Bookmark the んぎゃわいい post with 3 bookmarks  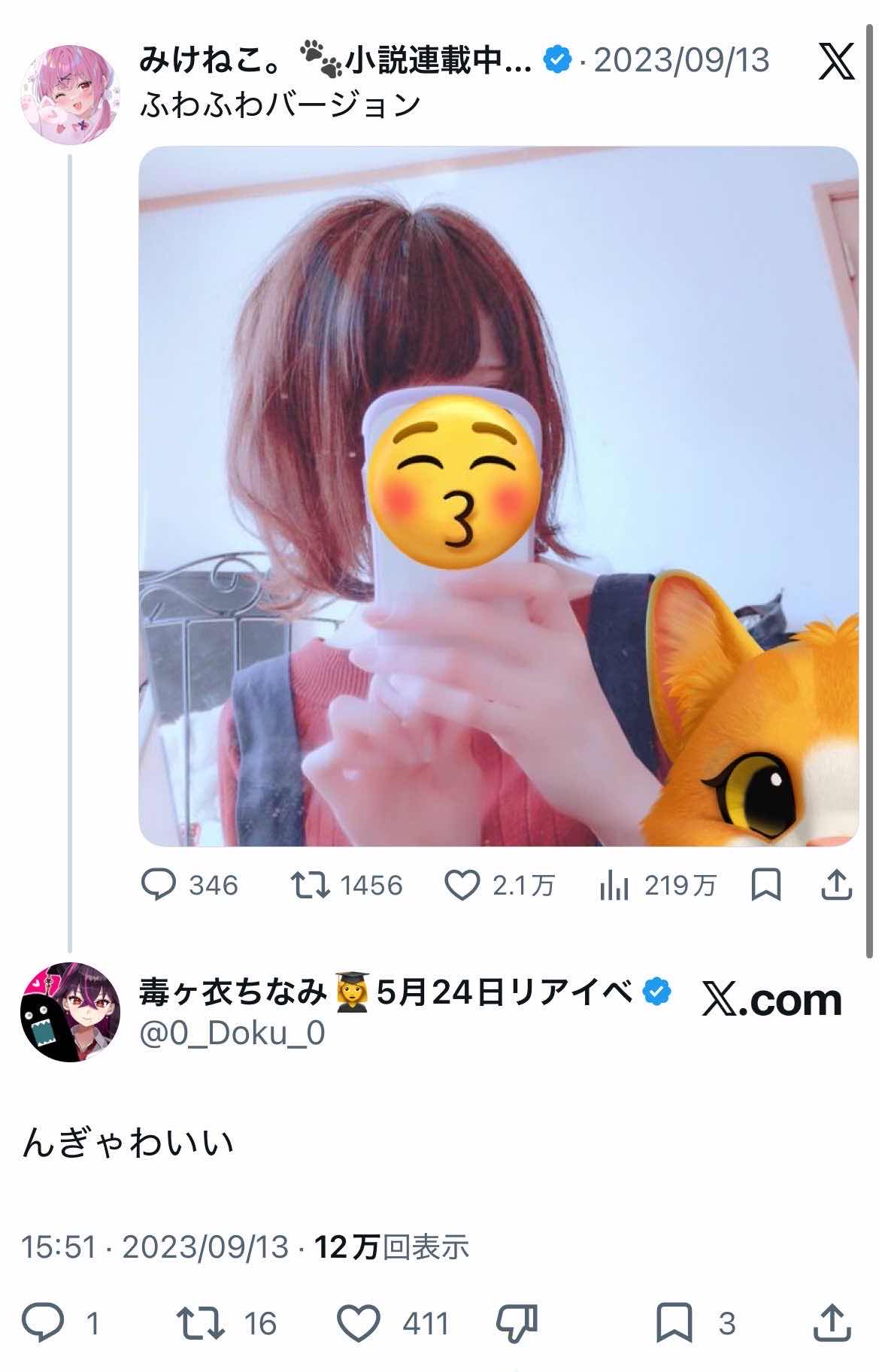click(674, 1322)
